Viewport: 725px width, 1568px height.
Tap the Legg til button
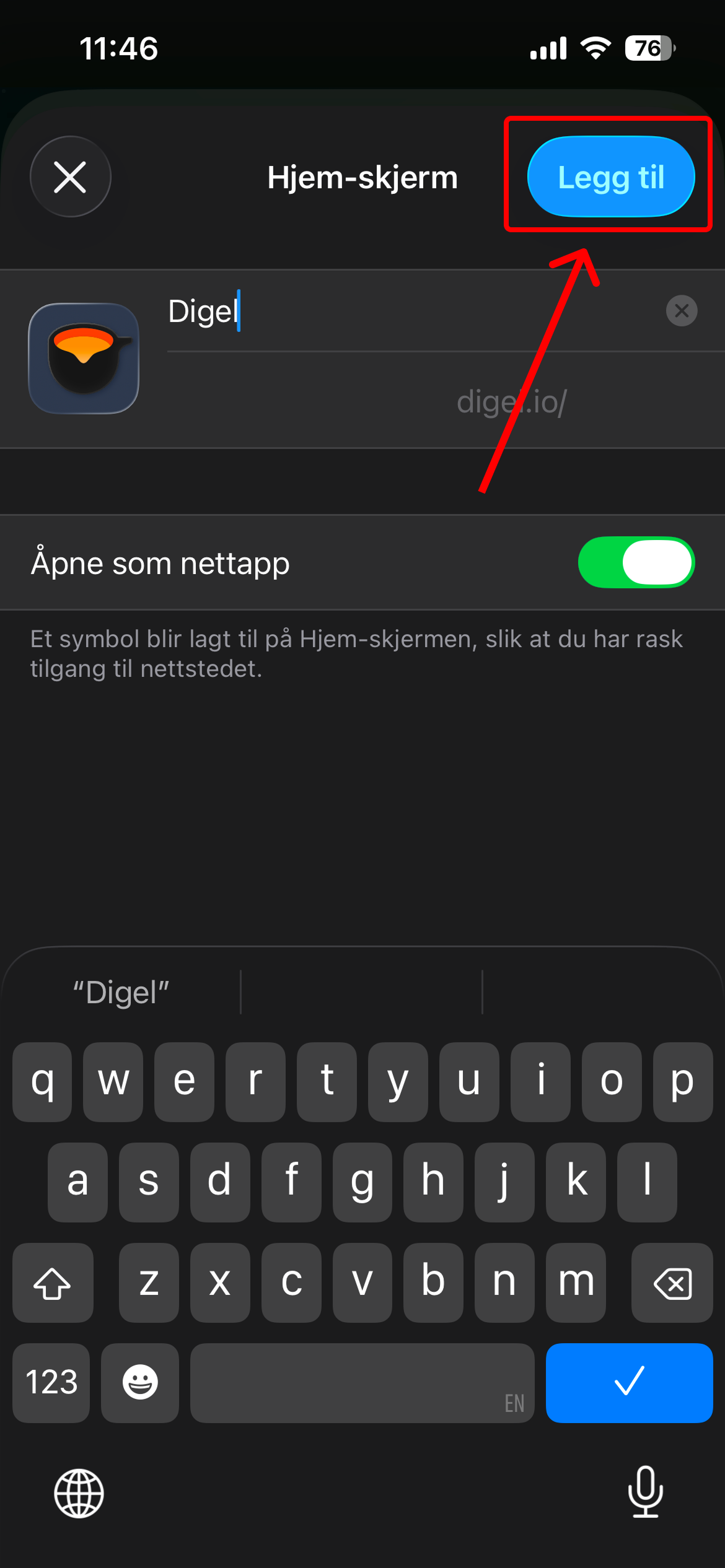click(610, 177)
